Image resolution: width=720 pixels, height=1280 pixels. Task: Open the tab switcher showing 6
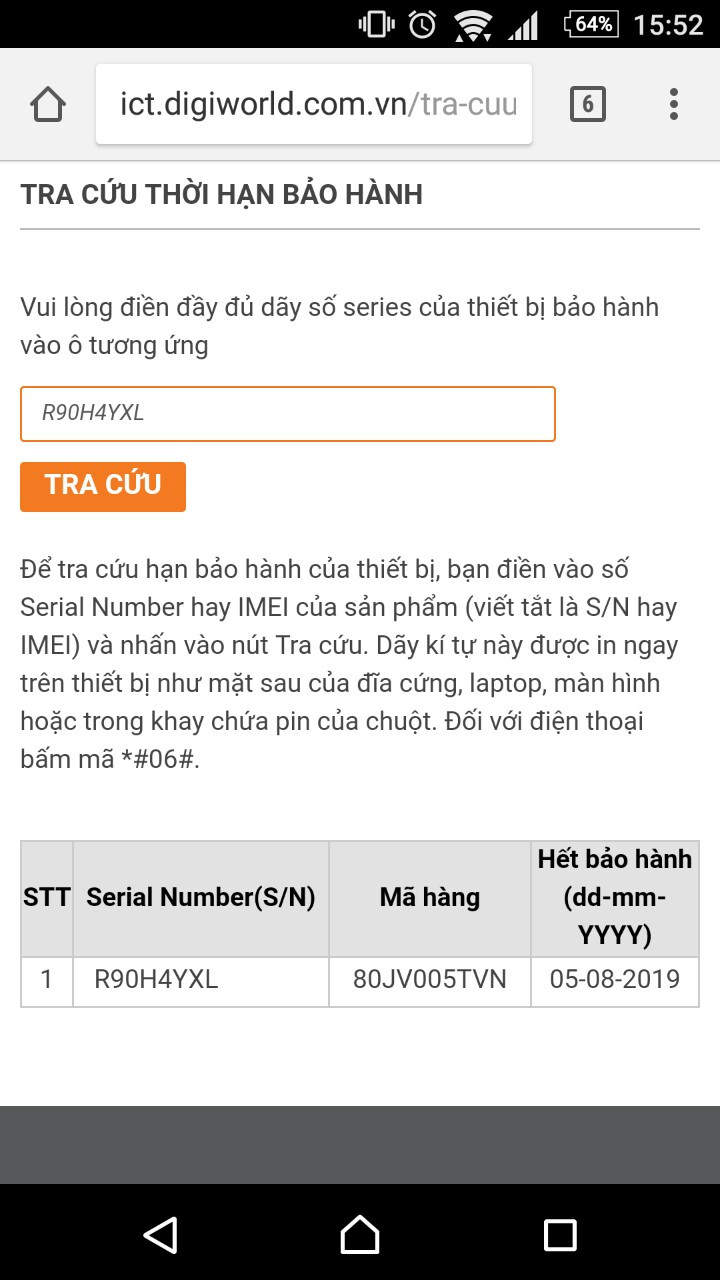(x=587, y=104)
